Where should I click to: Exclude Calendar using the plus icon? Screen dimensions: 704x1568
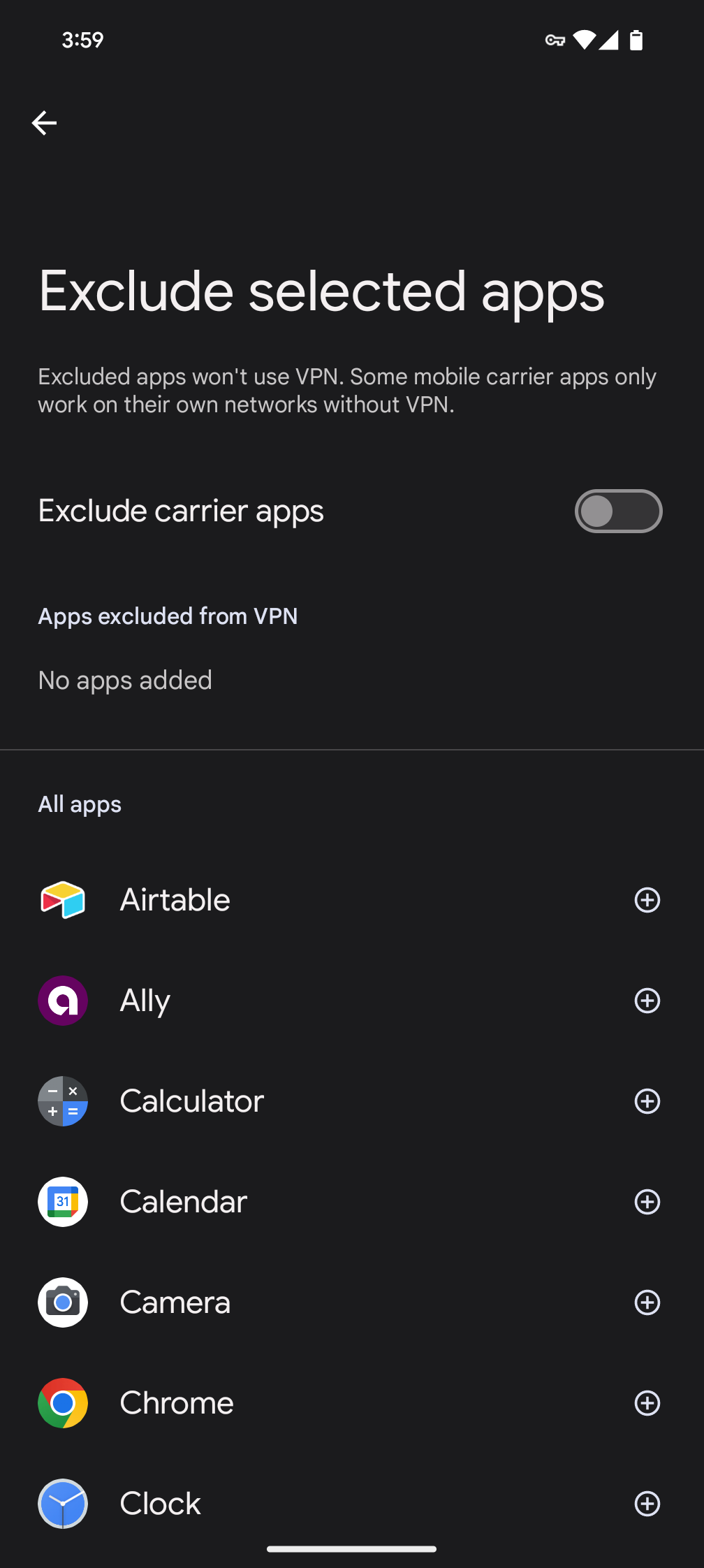(648, 1201)
